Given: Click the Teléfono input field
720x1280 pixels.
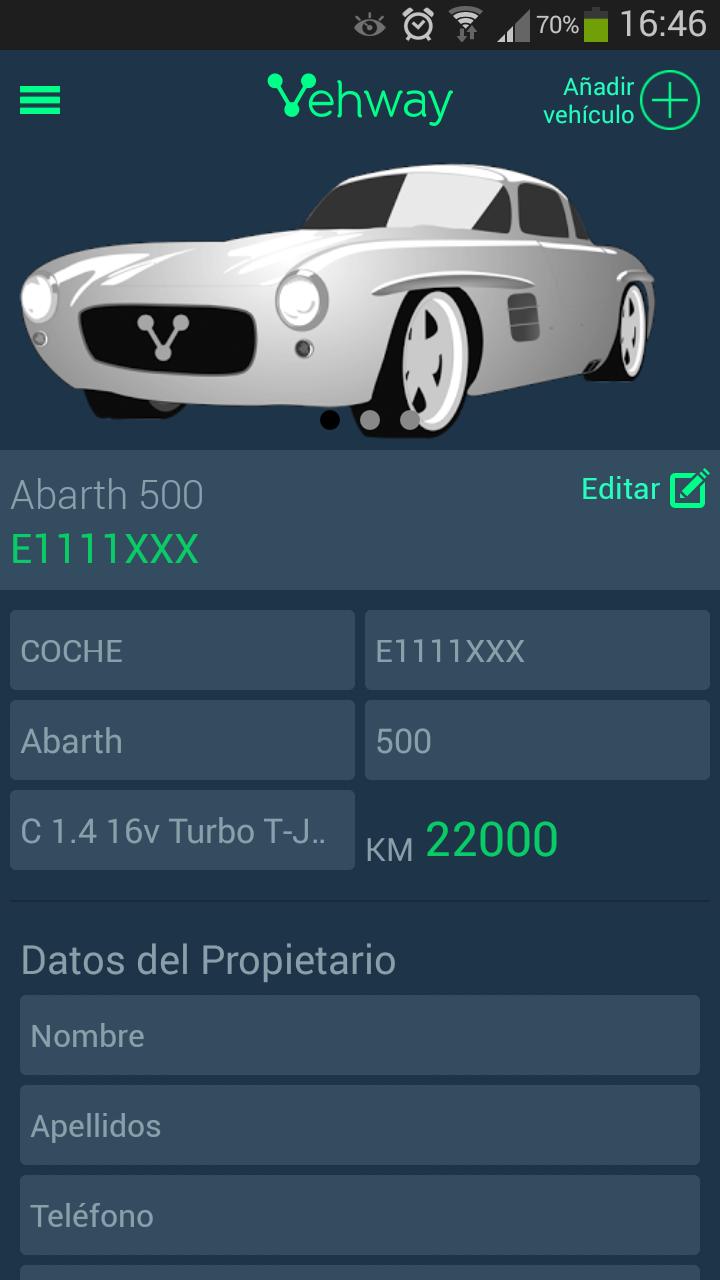Looking at the screenshot, I should click(x=360, y=1216).
